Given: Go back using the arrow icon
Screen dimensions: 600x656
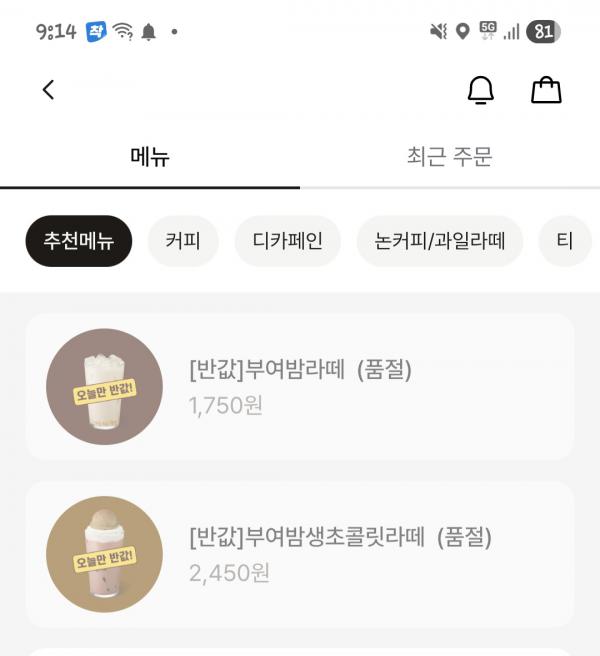Looking at the screenshot, I should [48, 90].
